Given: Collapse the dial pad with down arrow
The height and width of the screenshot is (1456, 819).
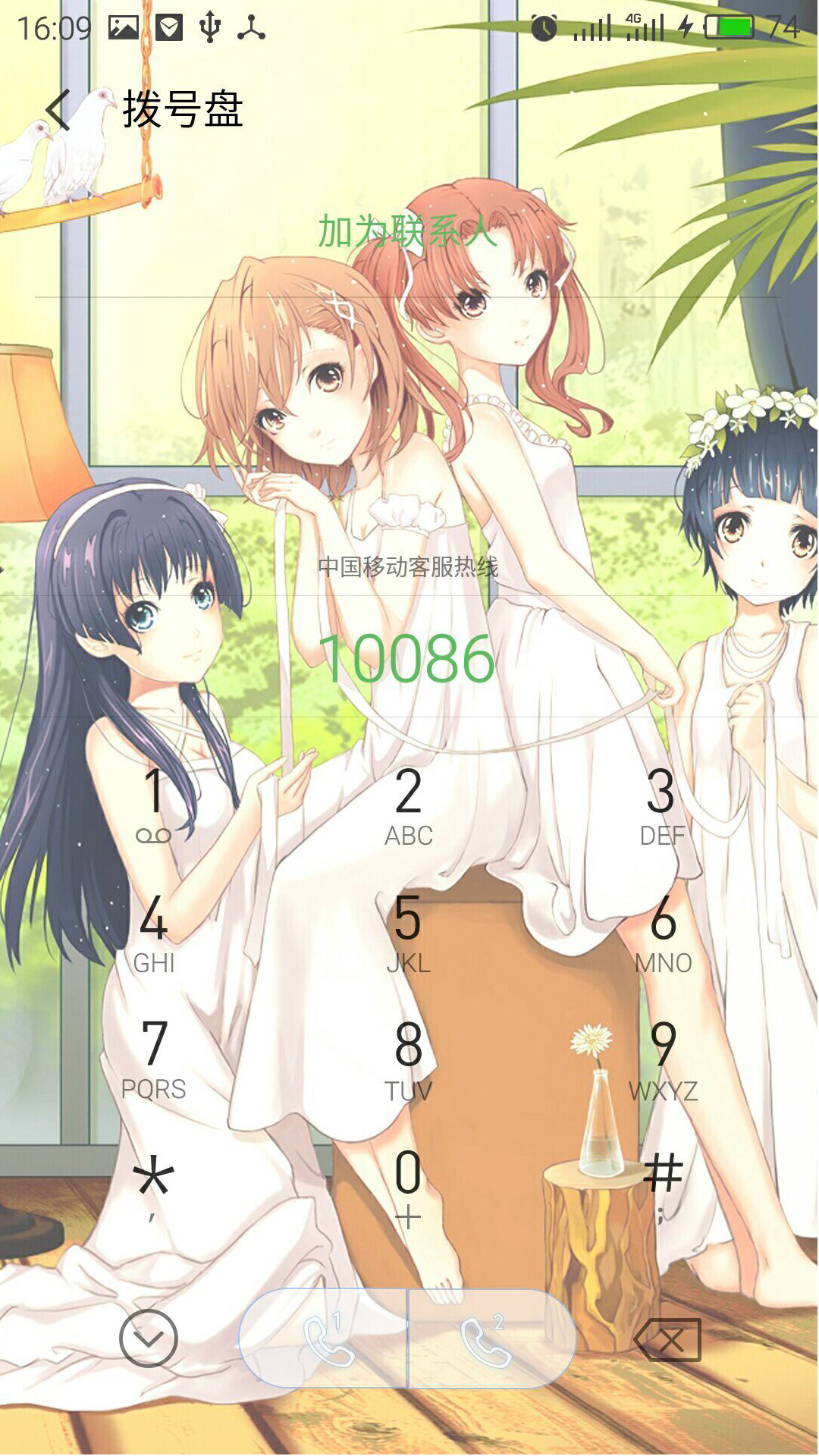Looking at the screenshot, I should 149,1338.
